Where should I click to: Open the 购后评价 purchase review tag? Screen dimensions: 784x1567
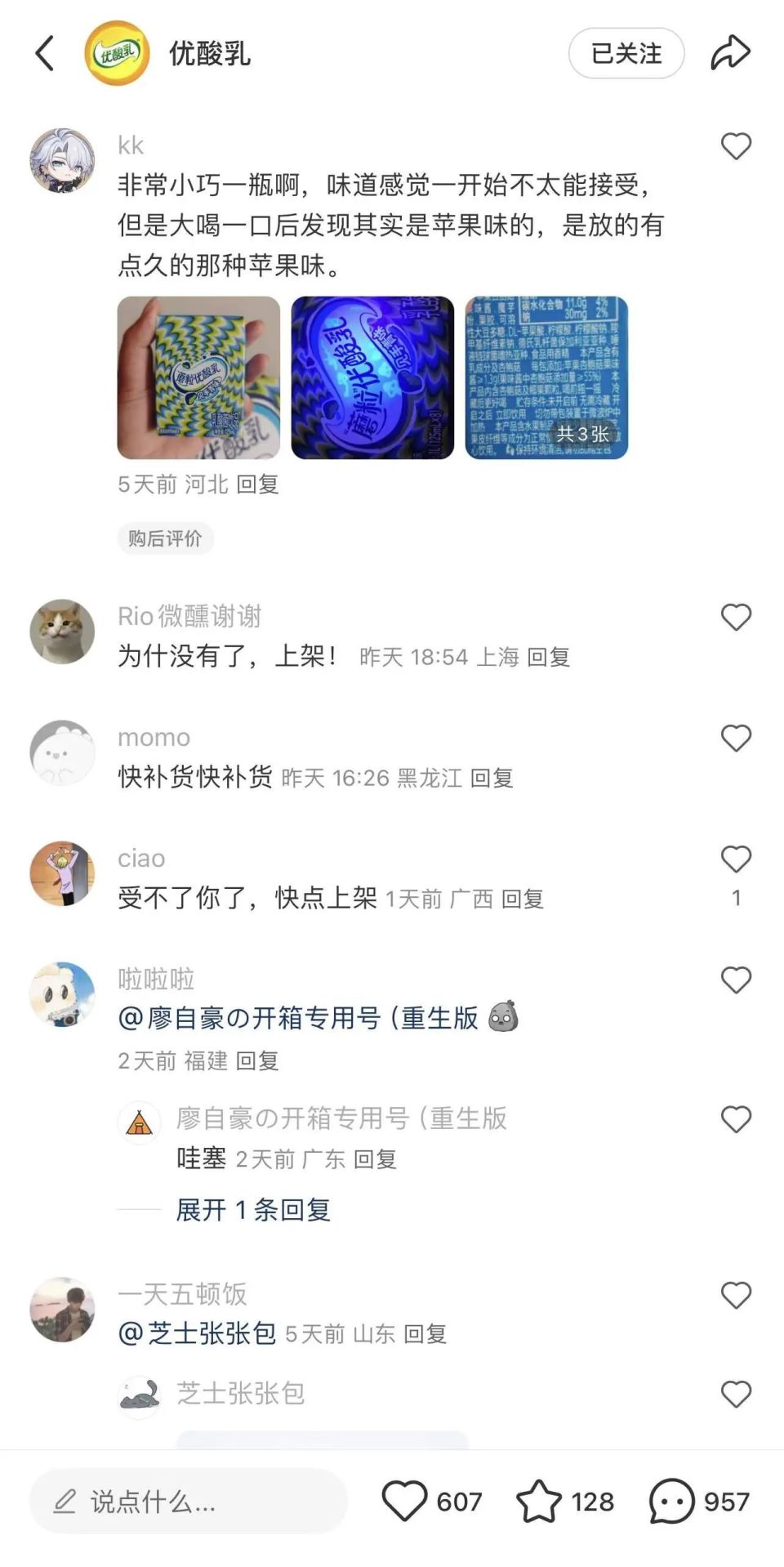[164, 538]
